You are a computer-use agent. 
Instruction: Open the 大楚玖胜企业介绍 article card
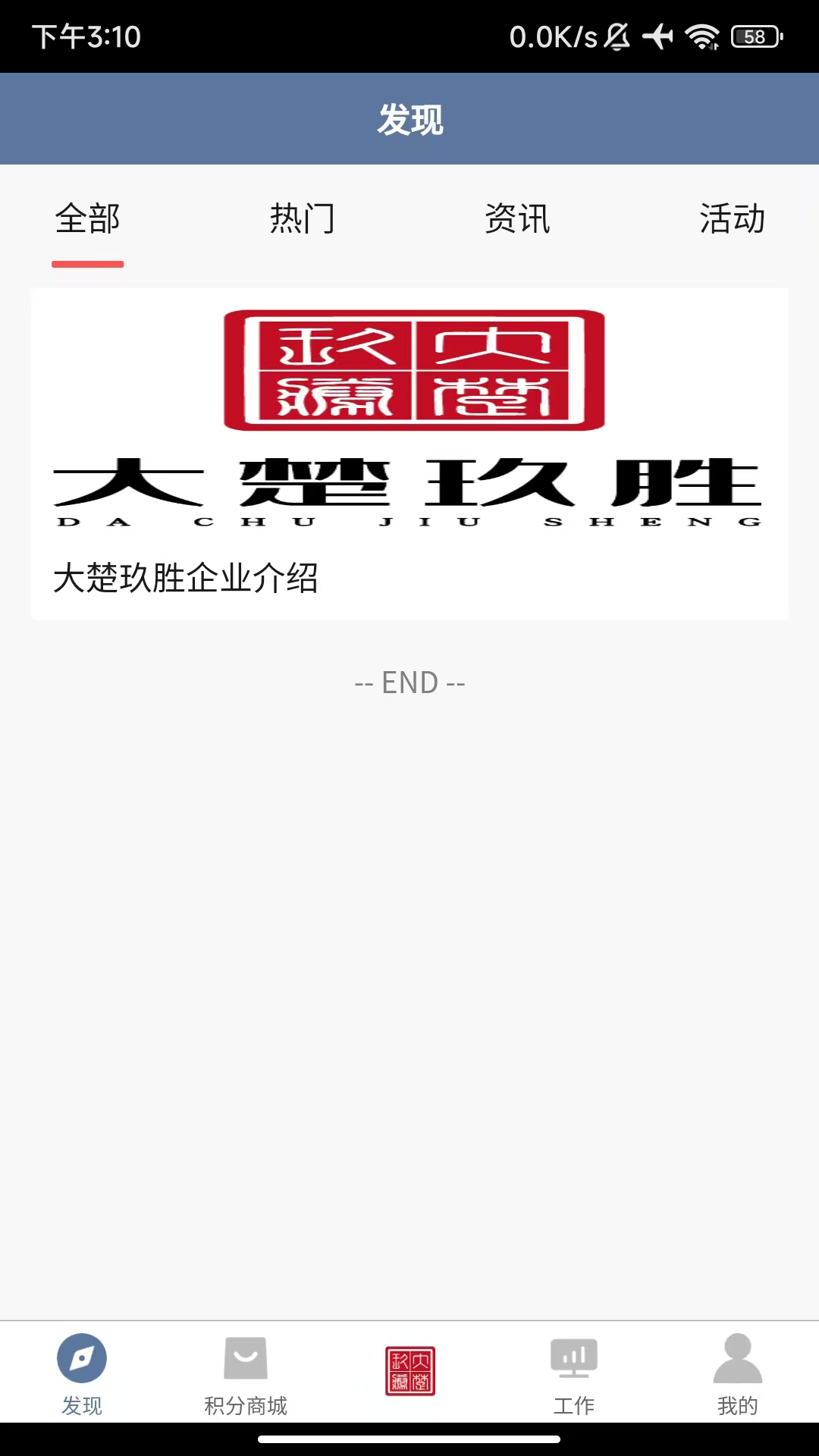point(409,453)
